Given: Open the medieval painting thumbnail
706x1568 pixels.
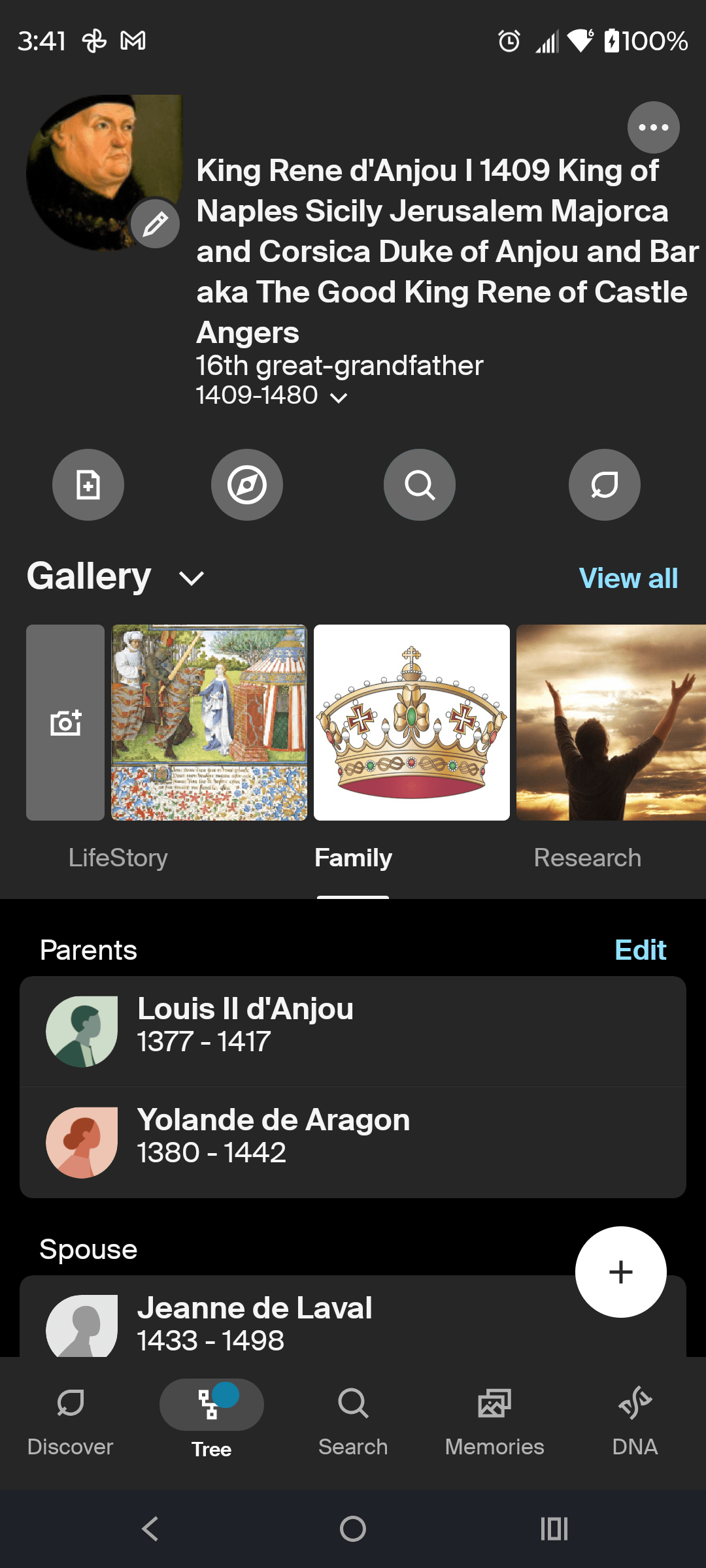Looking at the screenshot, I should [209, 723].
